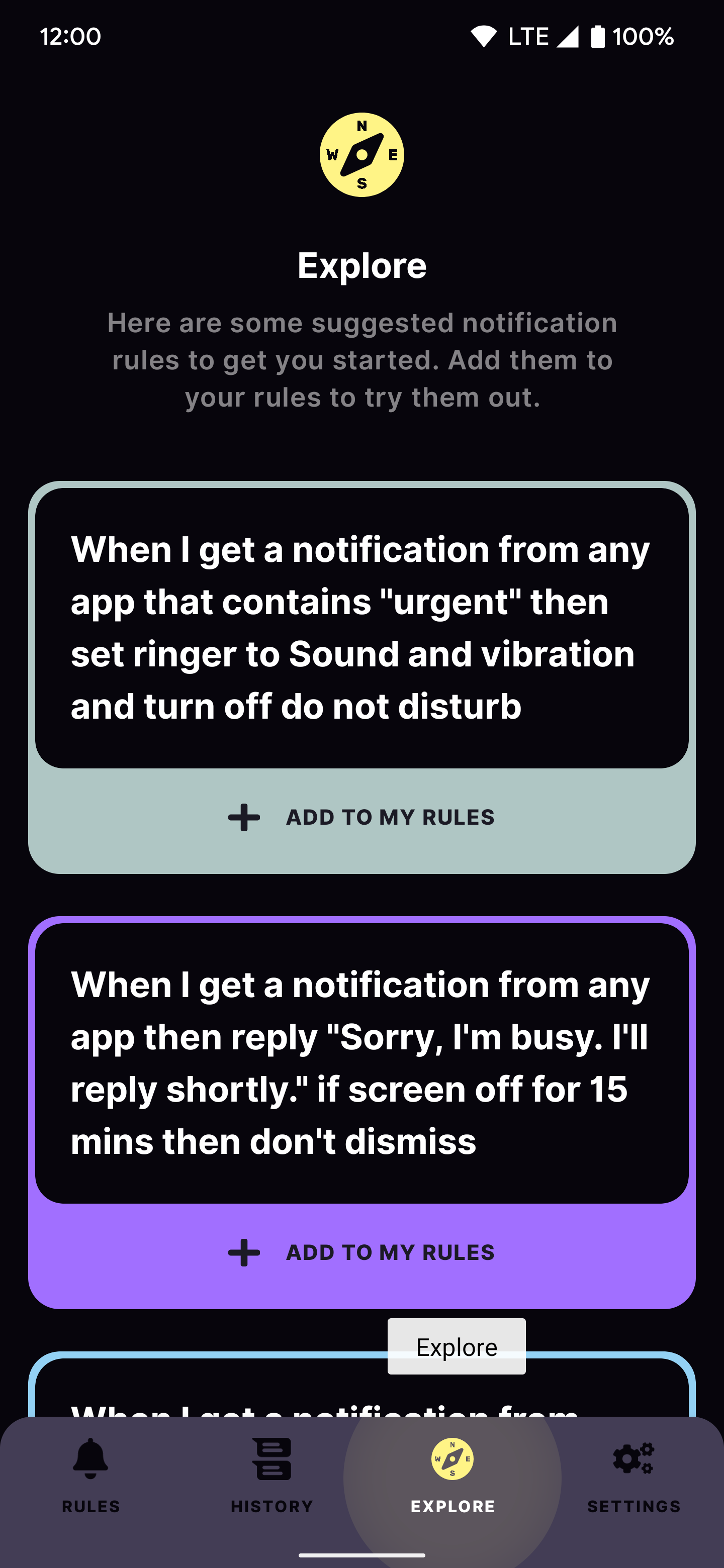Add the "urgent" notification rule to my rules
The image size is (724, 1568).
tap(361, 818)
